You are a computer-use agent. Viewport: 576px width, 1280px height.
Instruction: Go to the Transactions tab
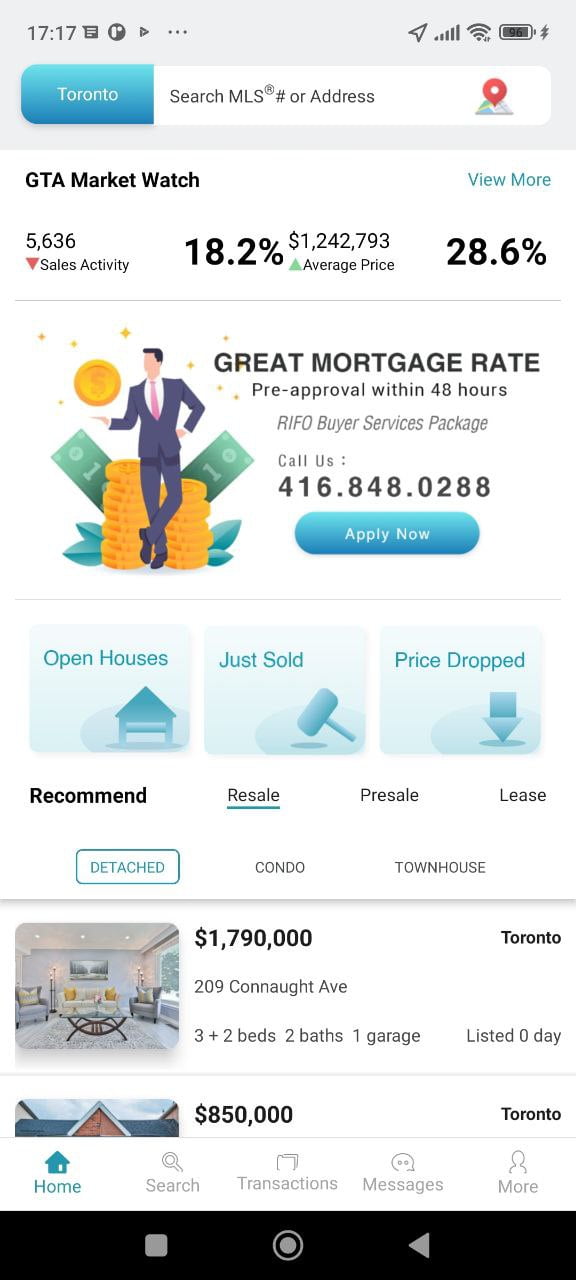tap(287, 1173)
